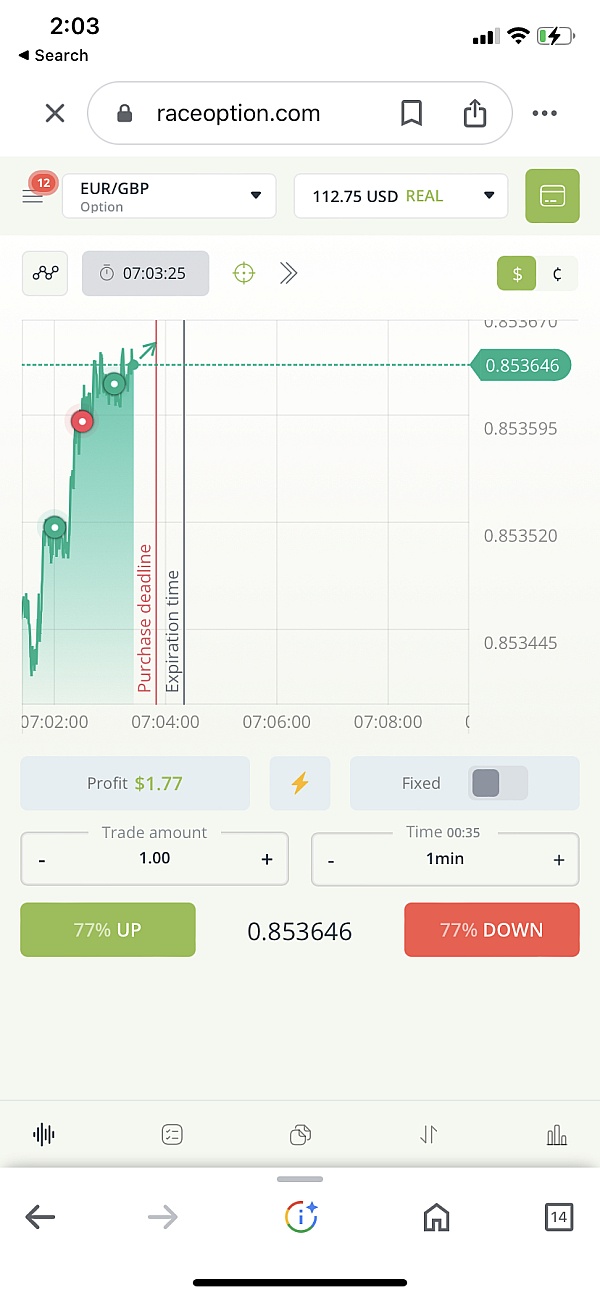The image size is (600, 1298).
Task: Open the browser's three-dot overflow menu
Action: [545, 113]
